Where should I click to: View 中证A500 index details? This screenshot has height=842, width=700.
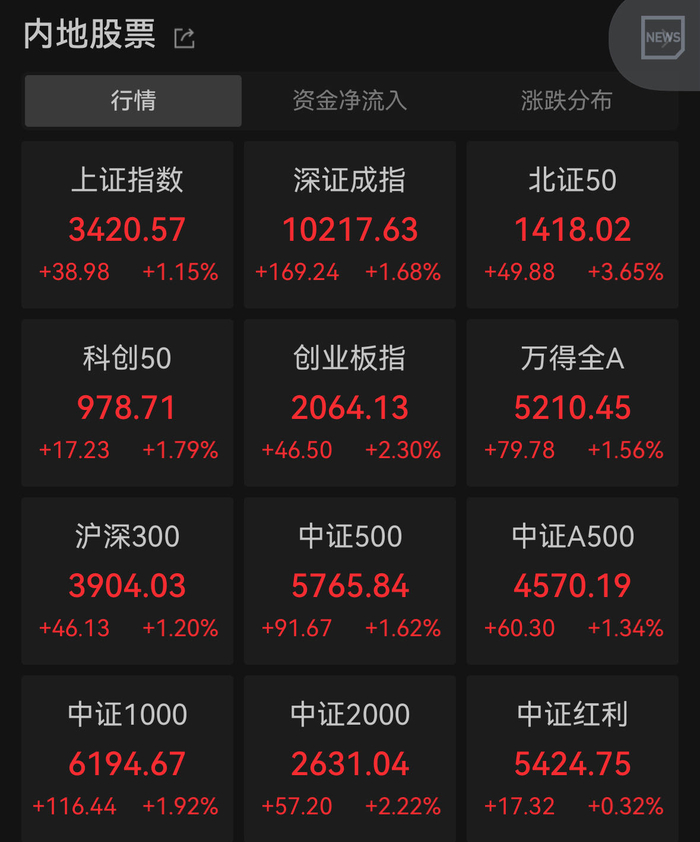click(573, 581)
